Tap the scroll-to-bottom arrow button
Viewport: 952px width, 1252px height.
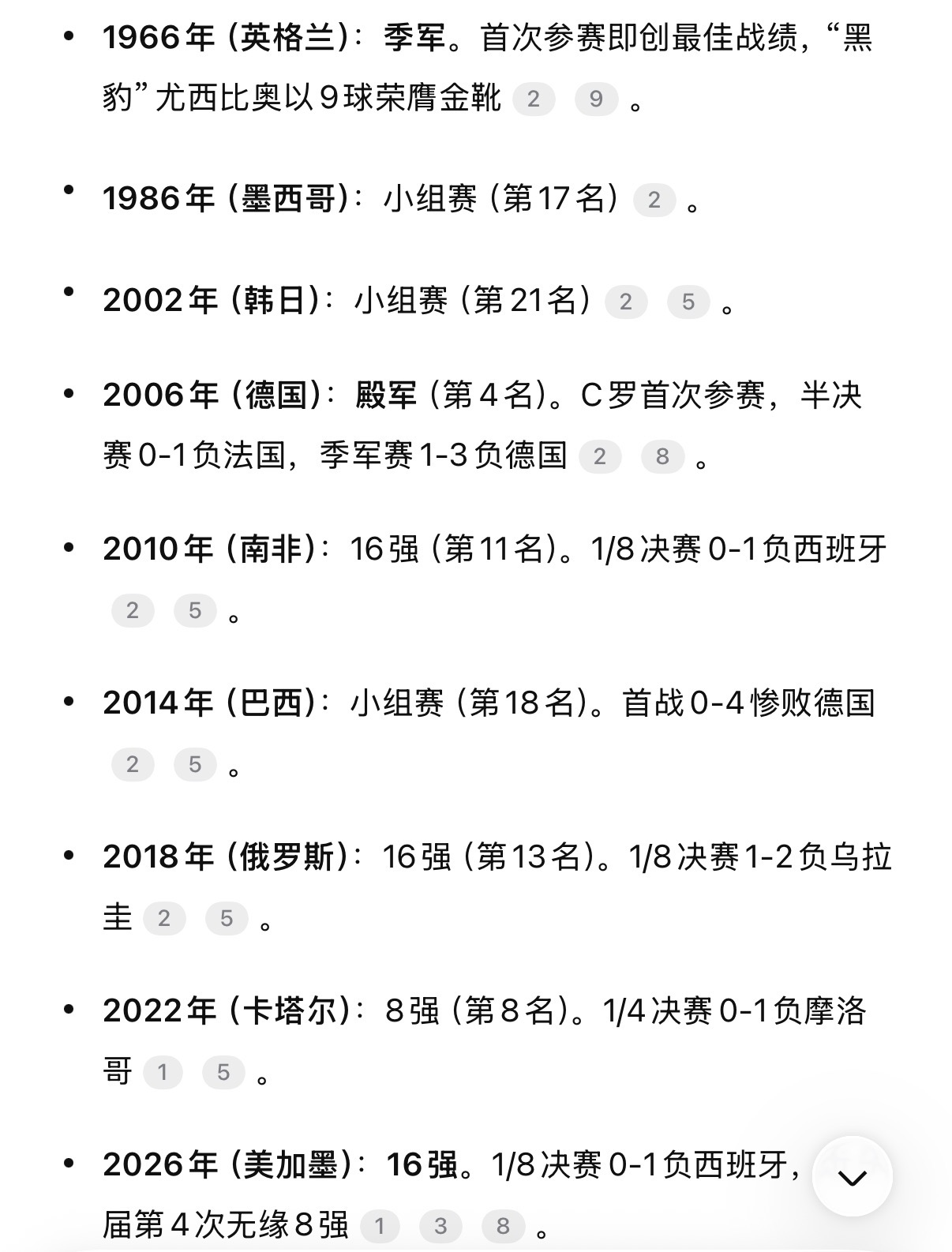[x=853, y=1177]
